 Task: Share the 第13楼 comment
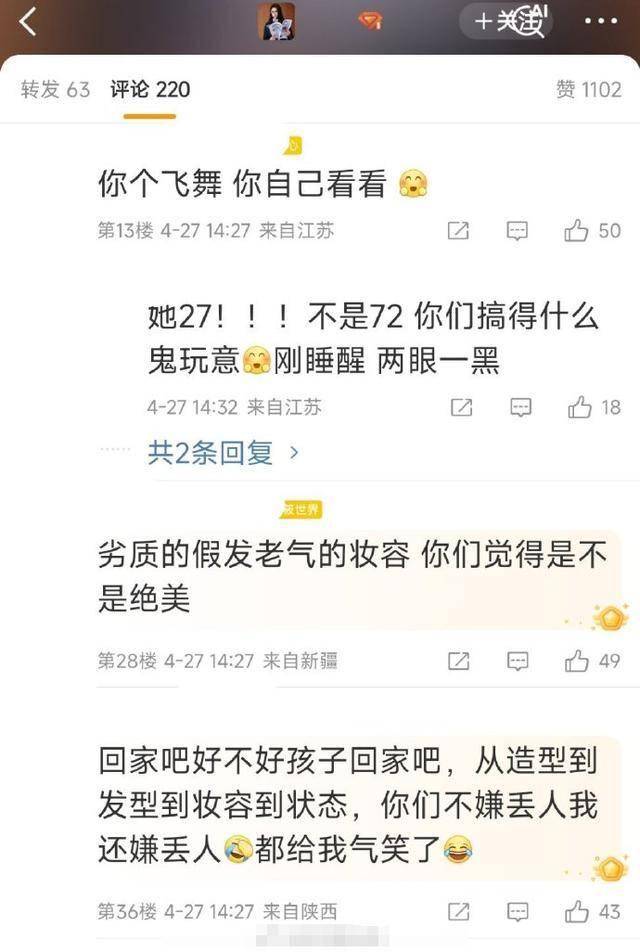coord(459,232)
